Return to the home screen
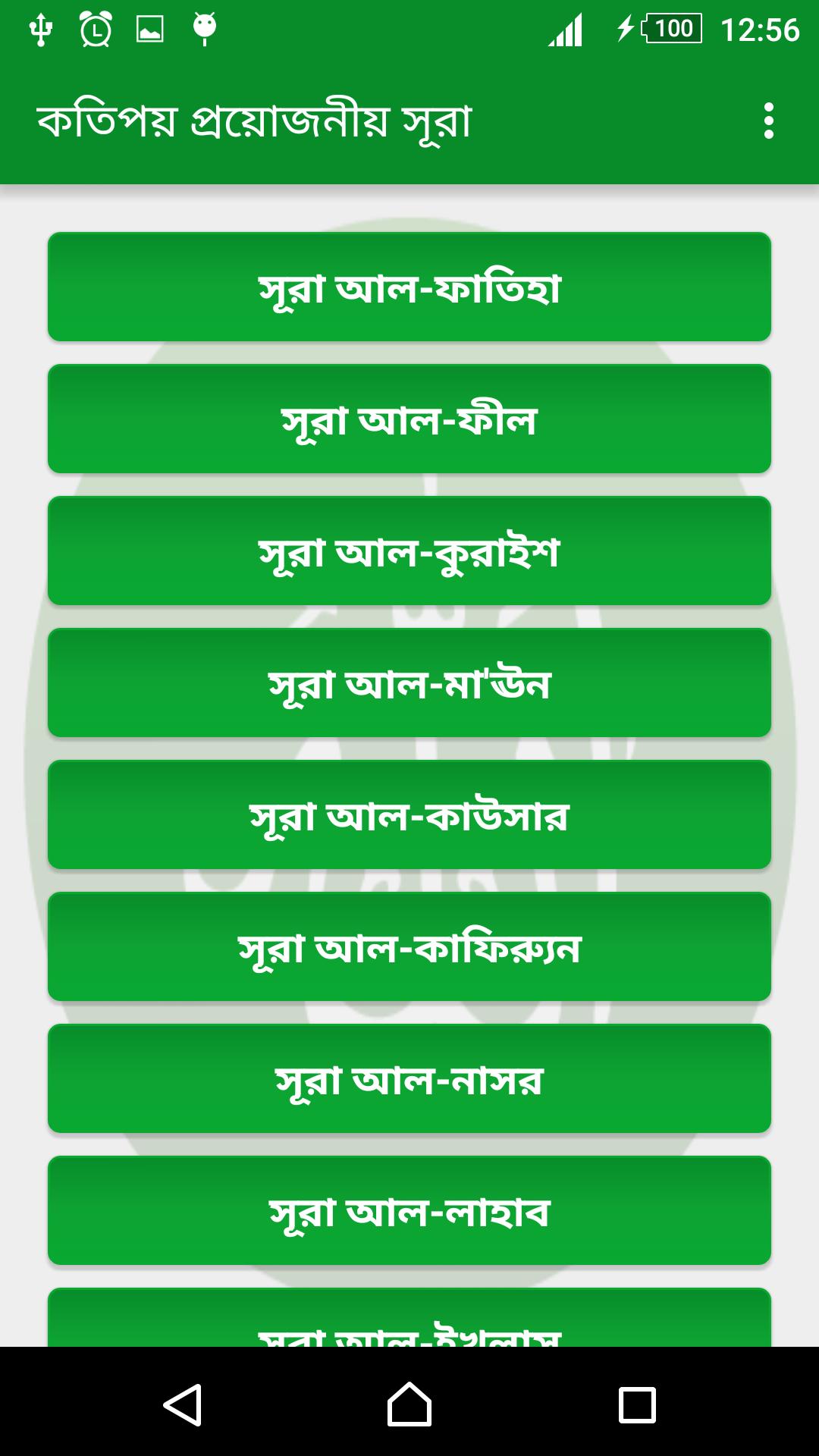 click(x=409, y=1404)
